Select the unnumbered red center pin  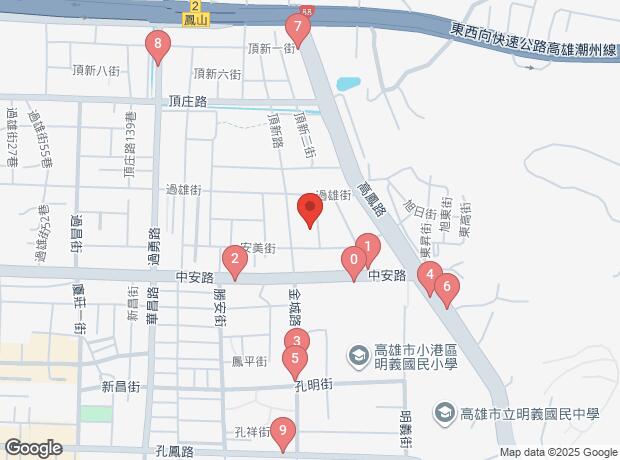click(309, 209)
